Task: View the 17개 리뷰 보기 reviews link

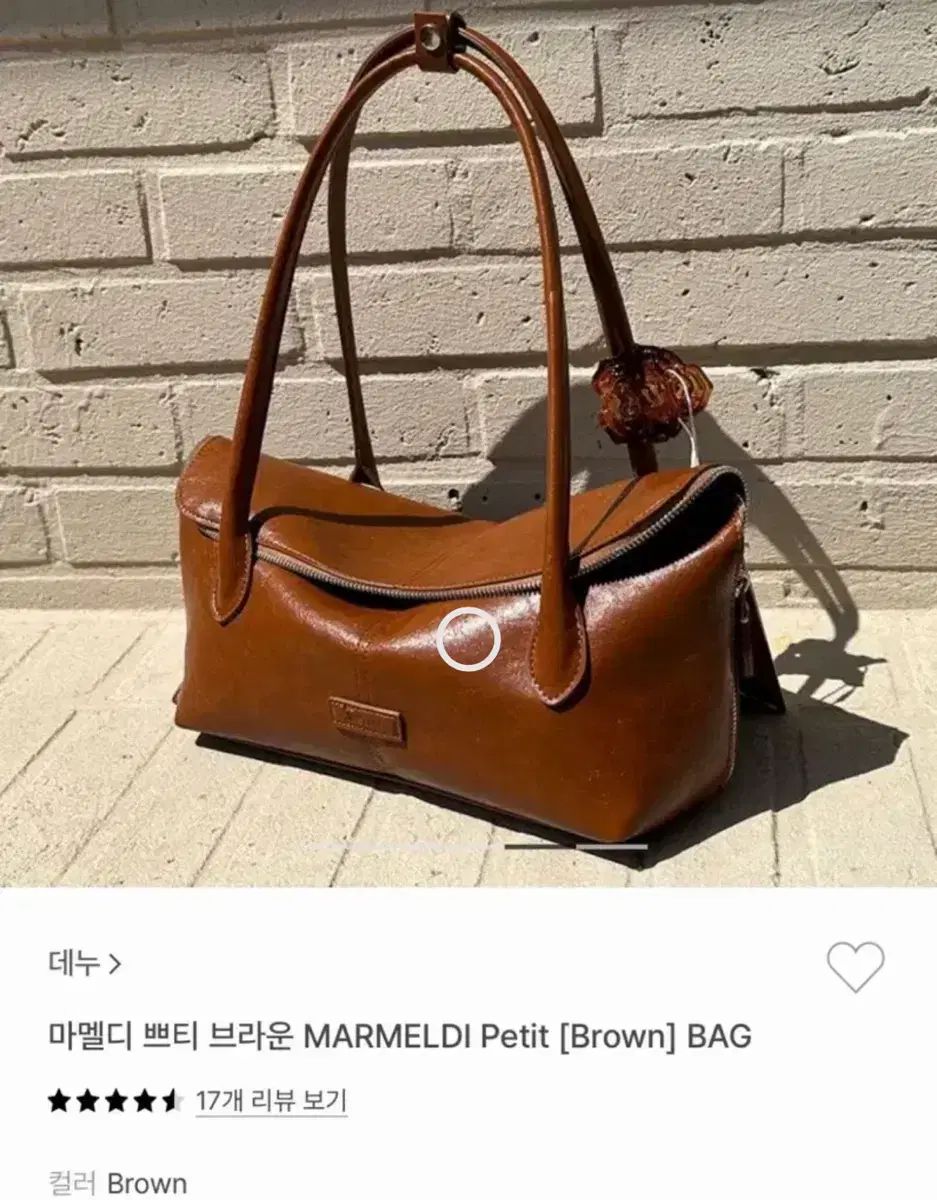Action: click(x=271, y=1102)
